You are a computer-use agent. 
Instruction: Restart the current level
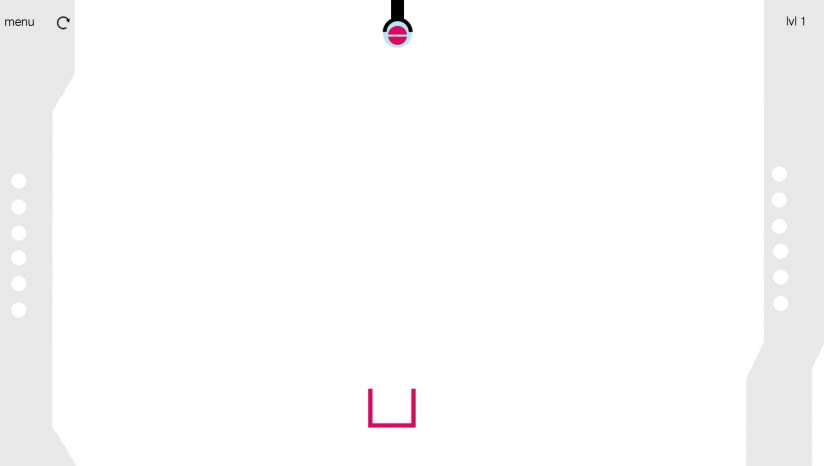click(63, 22)
